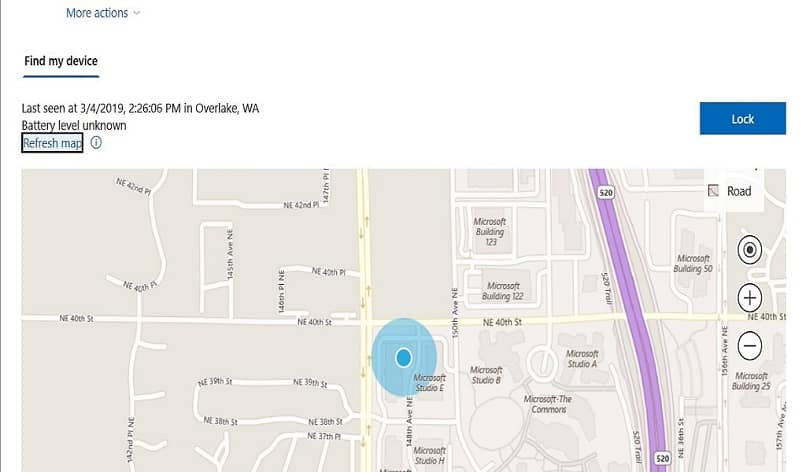806x472 pixels.
Task: Zoom out with the minus button
Action: 749,346
